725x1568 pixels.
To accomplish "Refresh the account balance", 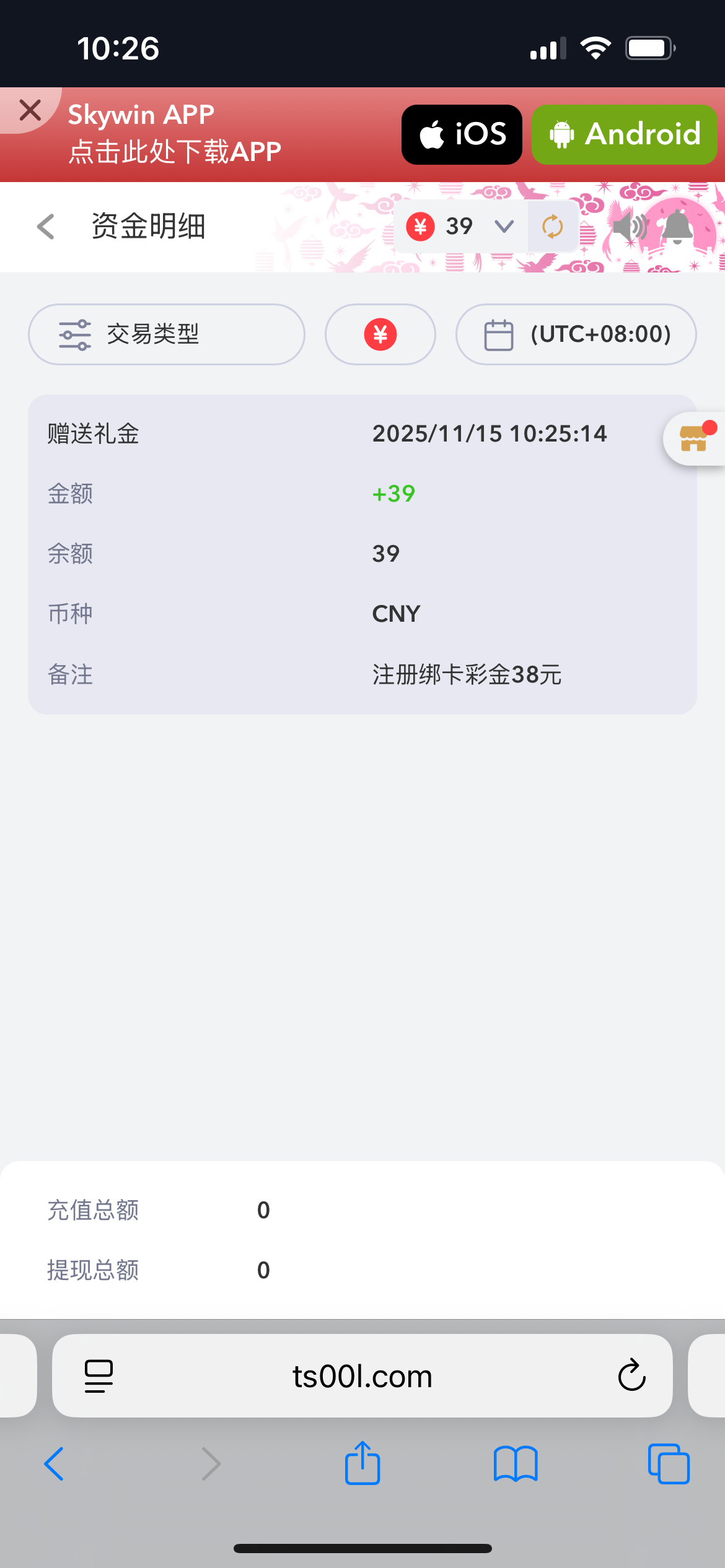I will click(x=551, y=226).
